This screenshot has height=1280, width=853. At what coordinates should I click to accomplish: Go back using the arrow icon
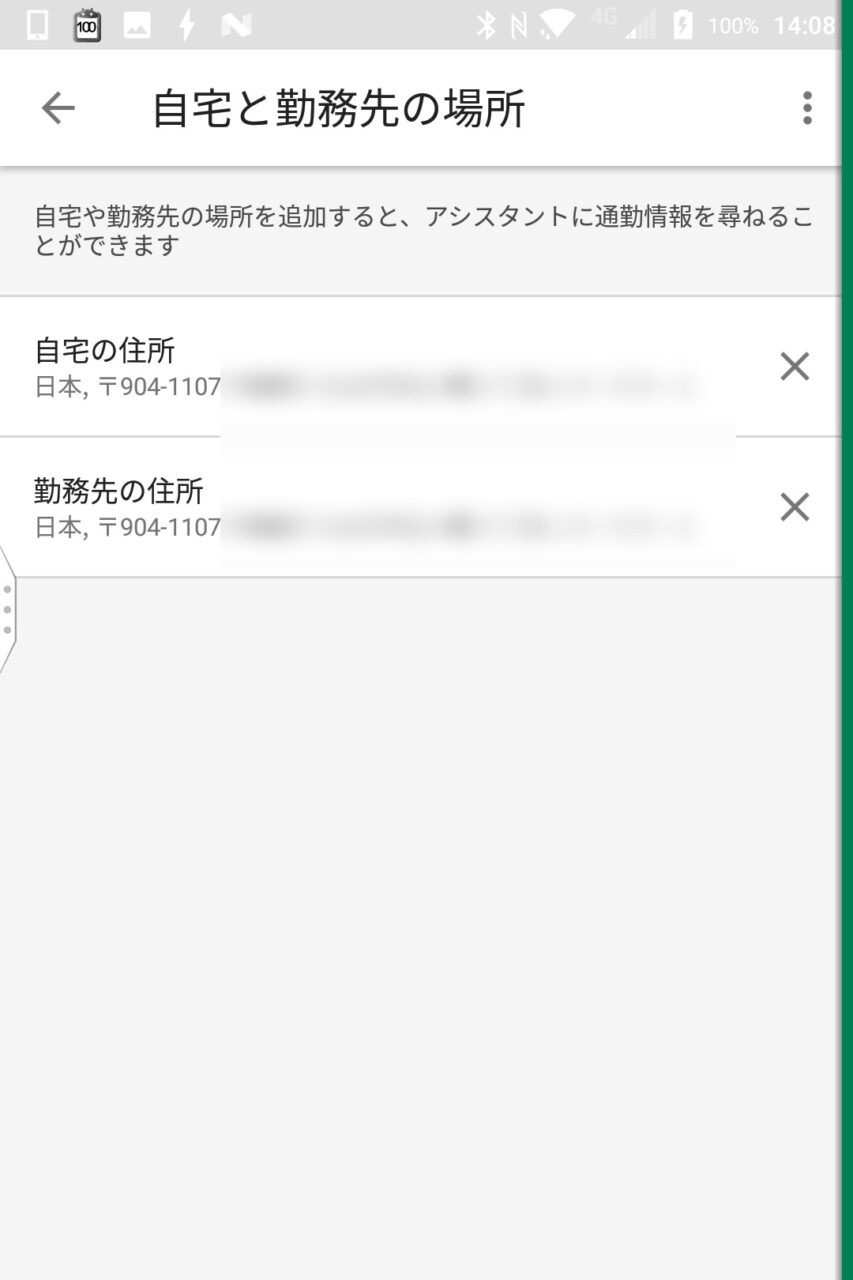pos(58,108)
